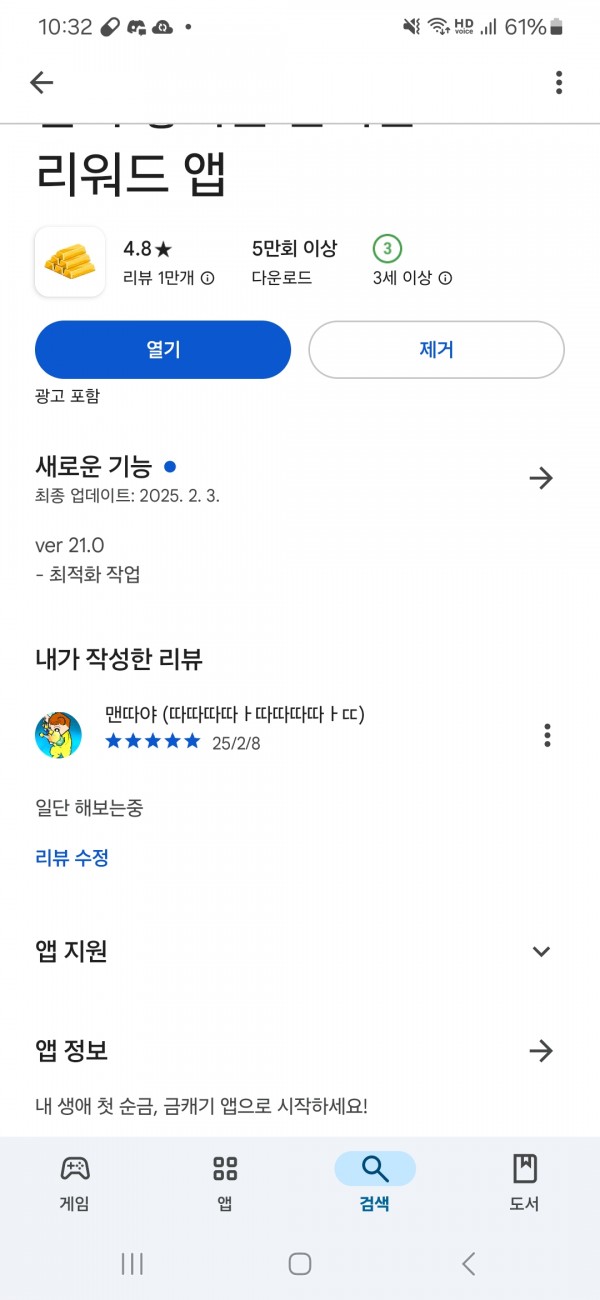Open the system recent apps view
This screenshot has width=600, height=1300.
coord(132,1264)
